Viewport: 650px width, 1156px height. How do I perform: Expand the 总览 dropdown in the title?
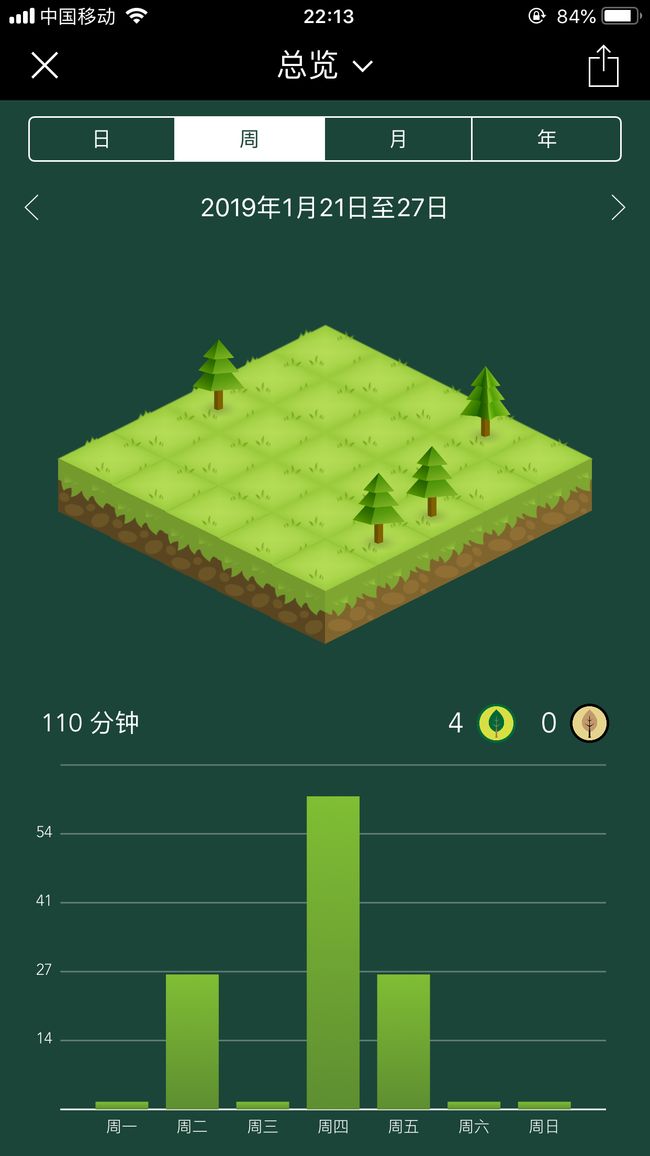pos(325,66)
